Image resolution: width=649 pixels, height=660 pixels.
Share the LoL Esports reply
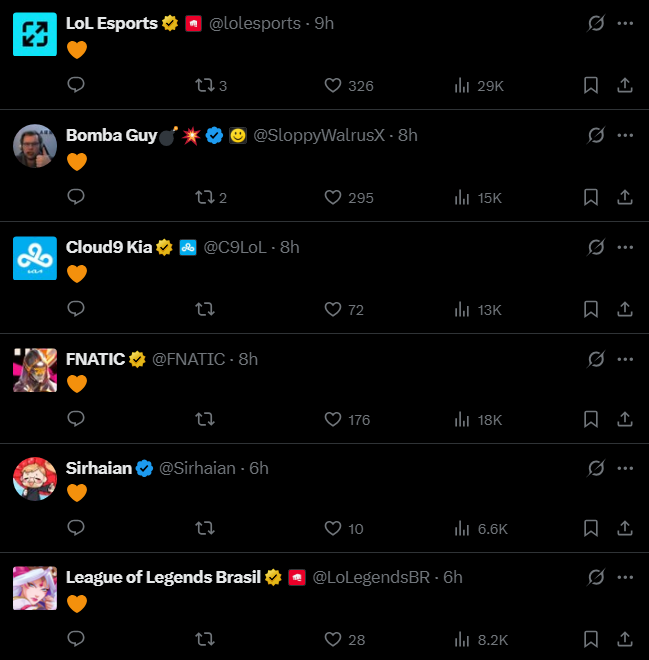tap(625, 86)
